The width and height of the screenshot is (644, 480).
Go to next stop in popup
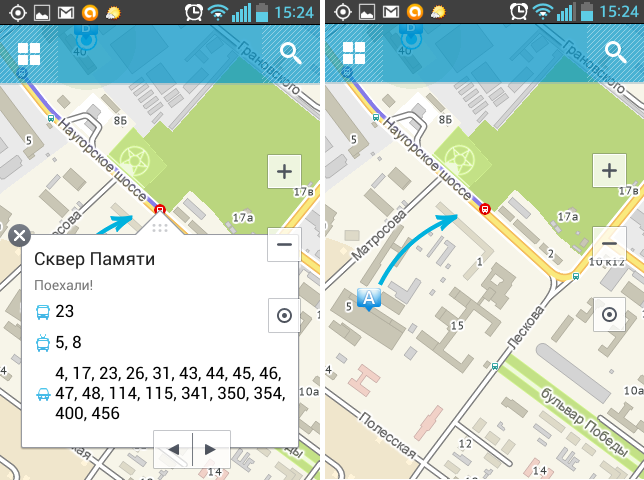point(211,450)
